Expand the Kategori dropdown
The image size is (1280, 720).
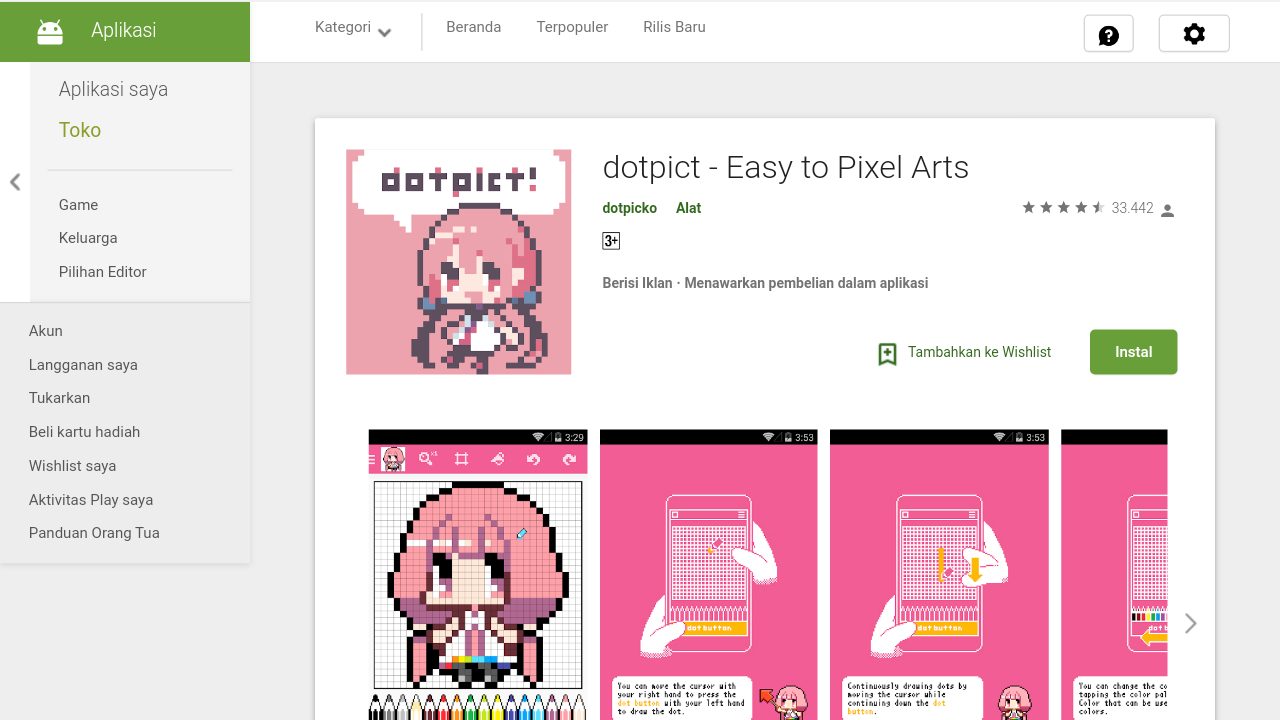pyautogui.click(x=353, y=28)
